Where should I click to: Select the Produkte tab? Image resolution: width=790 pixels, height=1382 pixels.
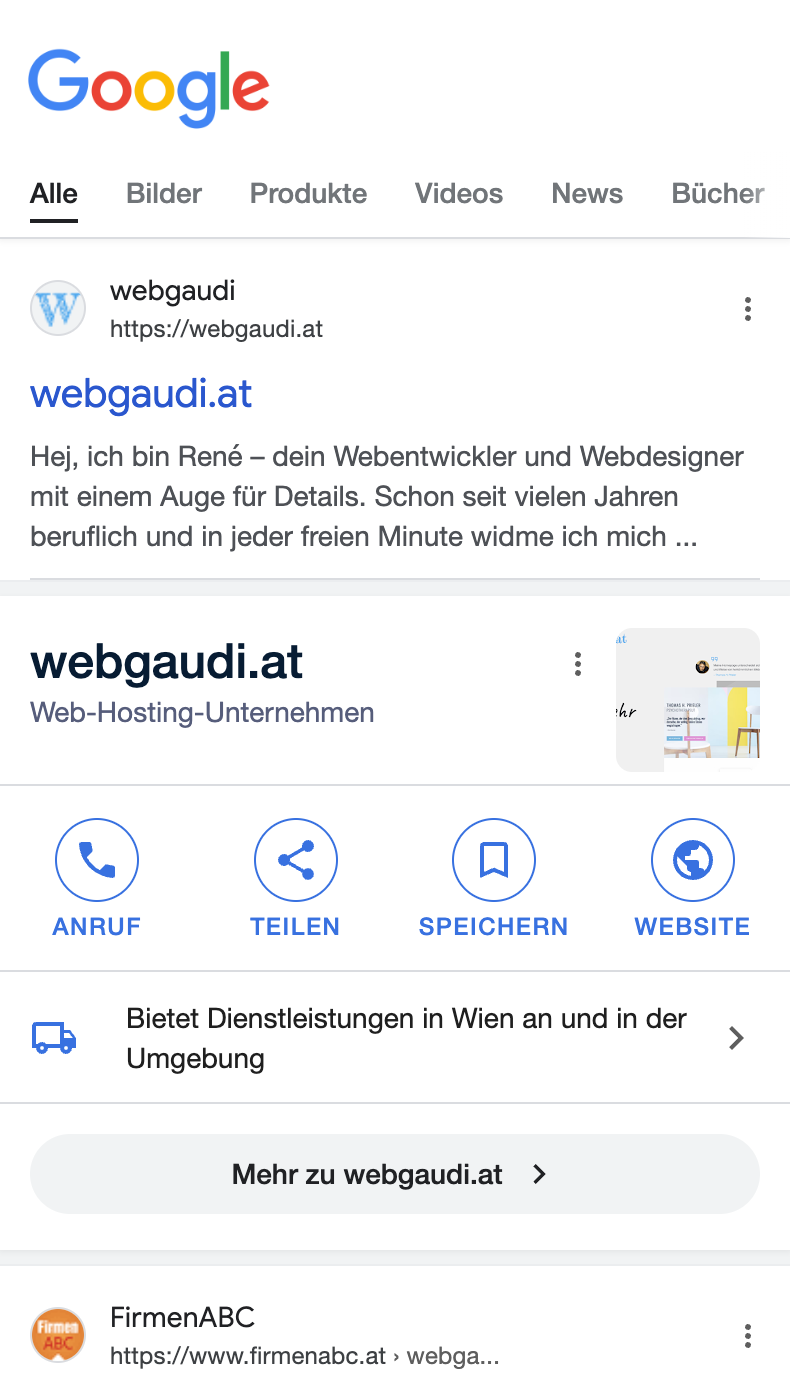308,193
